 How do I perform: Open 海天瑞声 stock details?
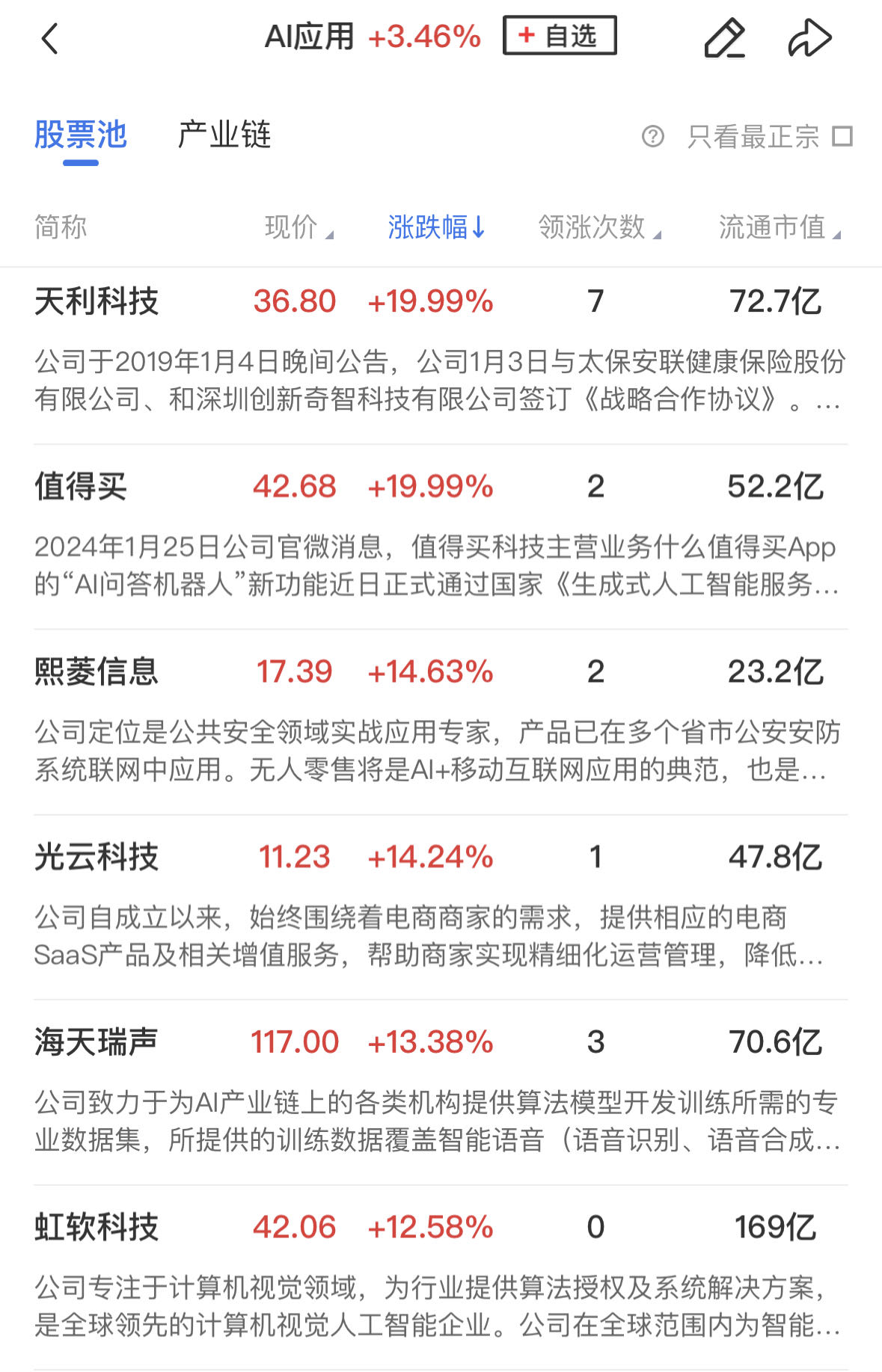pyautogui.click(x=97, y=1042)
